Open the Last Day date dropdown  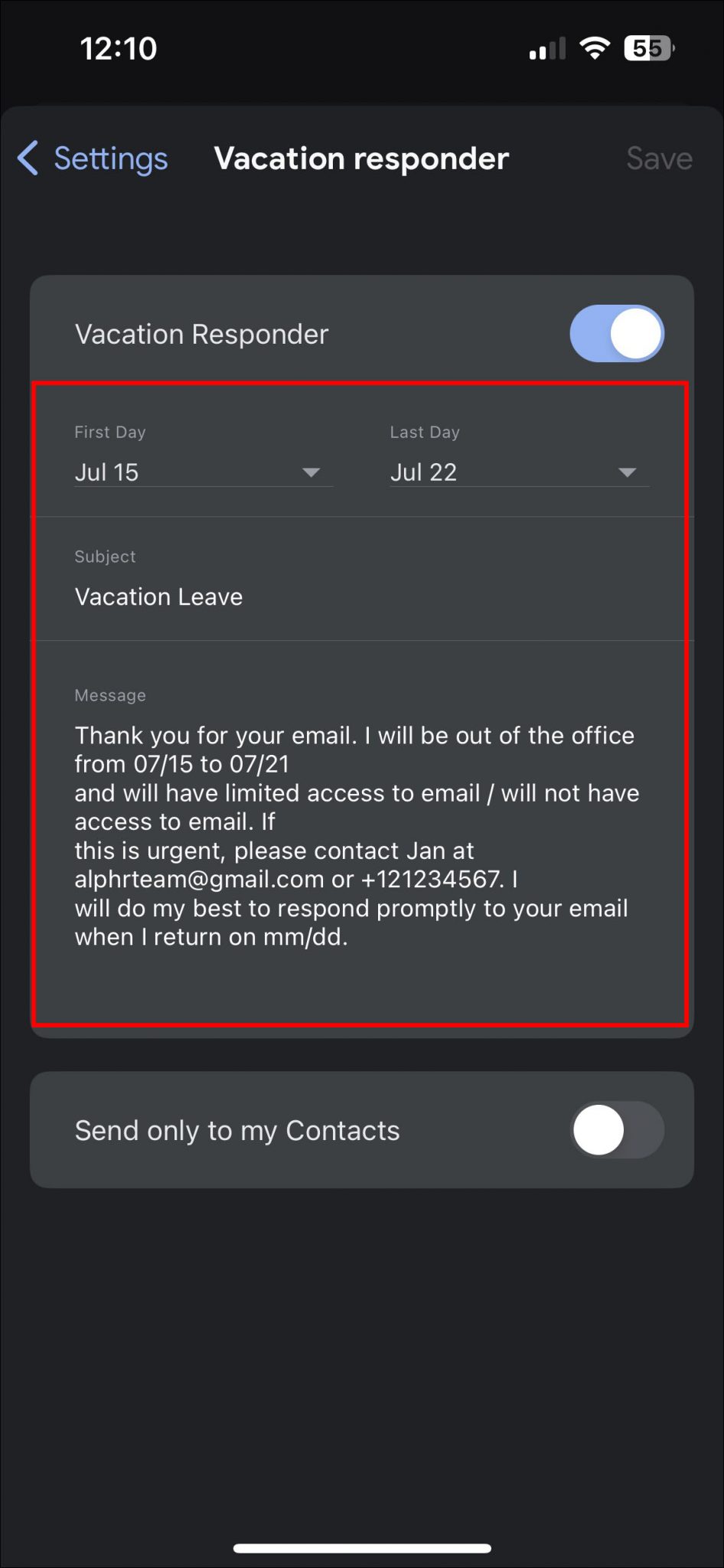coord(519,472)
